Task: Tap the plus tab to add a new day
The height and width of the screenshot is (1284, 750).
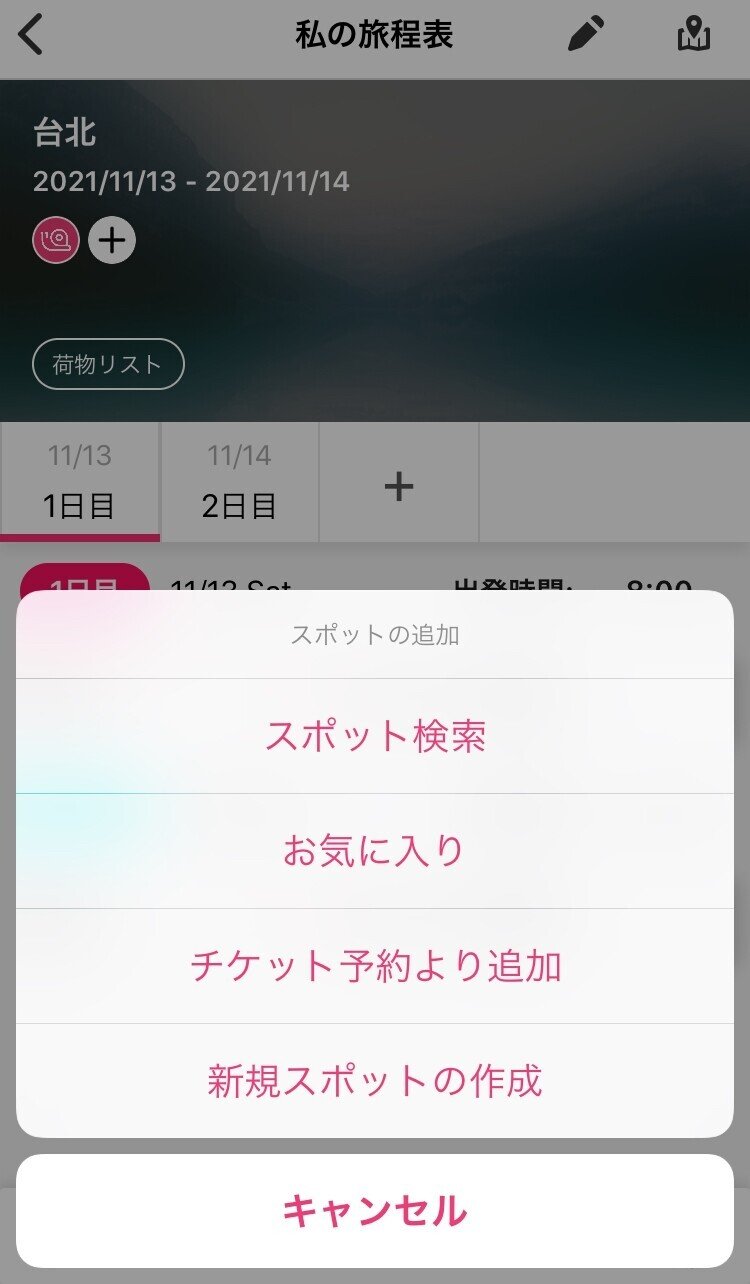Action: [x=398, y=483]
